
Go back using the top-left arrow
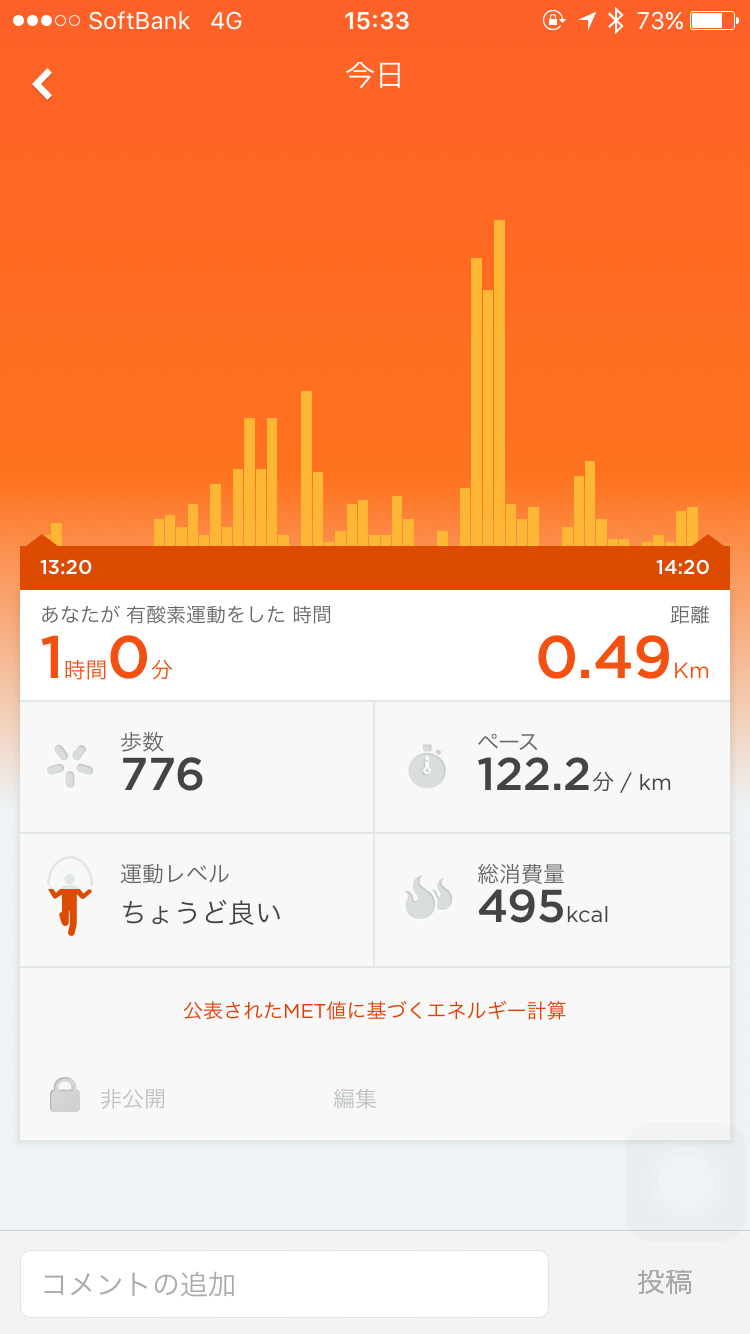(42, 84)
